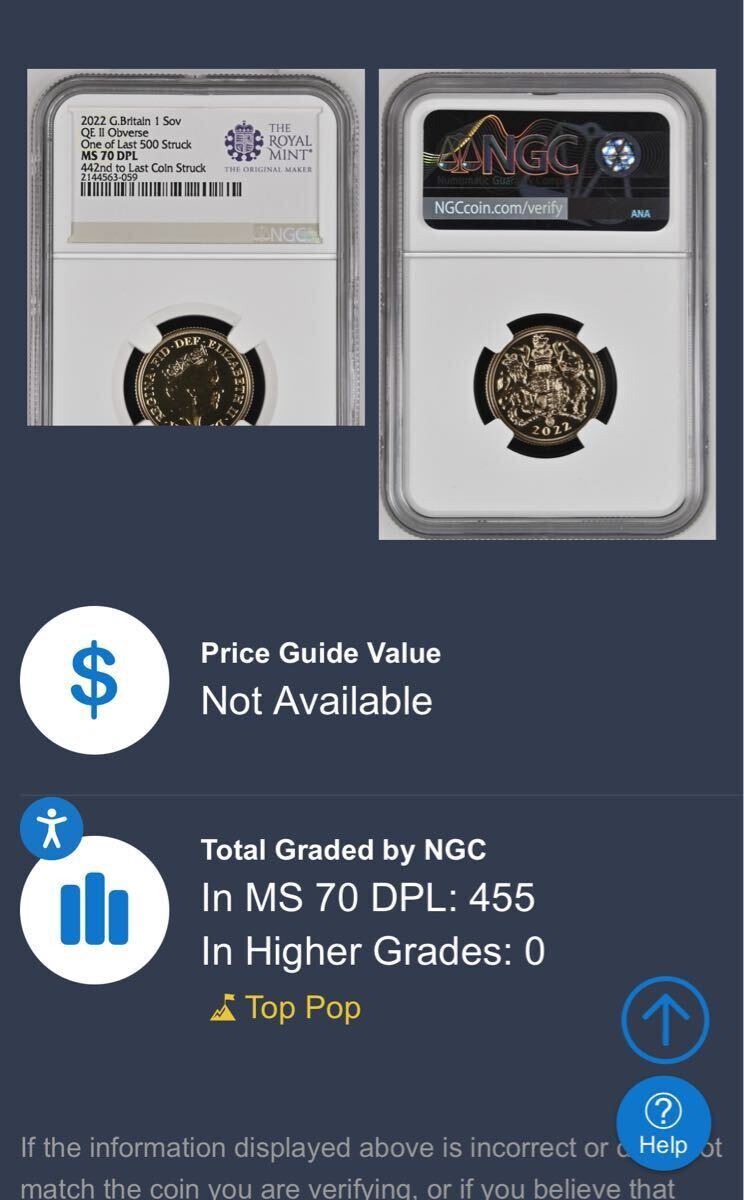Open the Help chat button

663,1123
